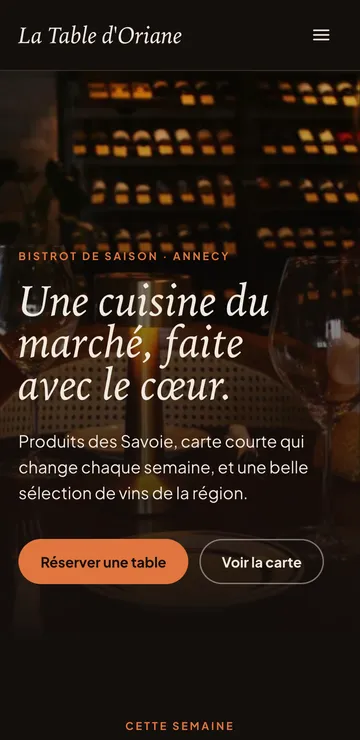
Task: Open the hamburger navigation menu
Action: point(321,35)
